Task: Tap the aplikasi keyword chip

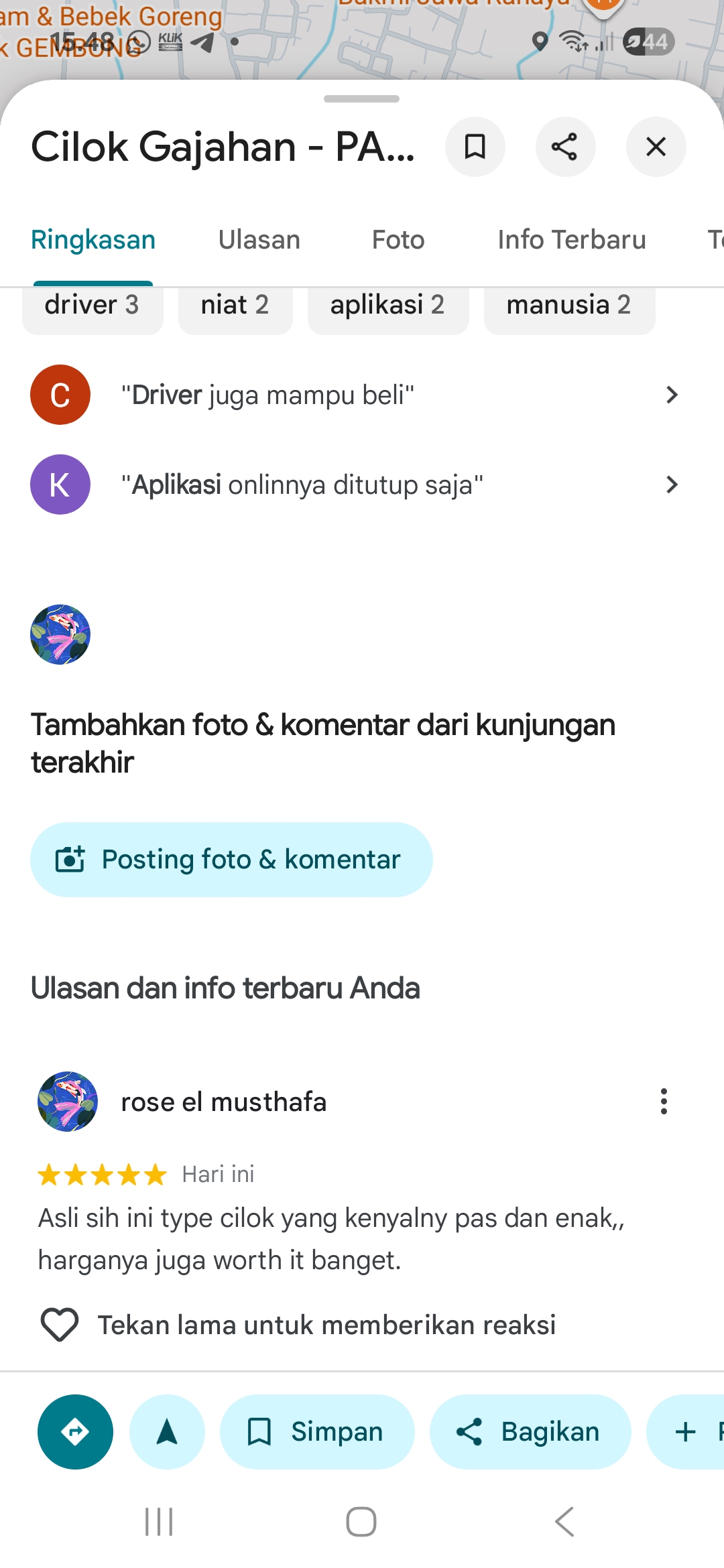Action: point(387,306)
